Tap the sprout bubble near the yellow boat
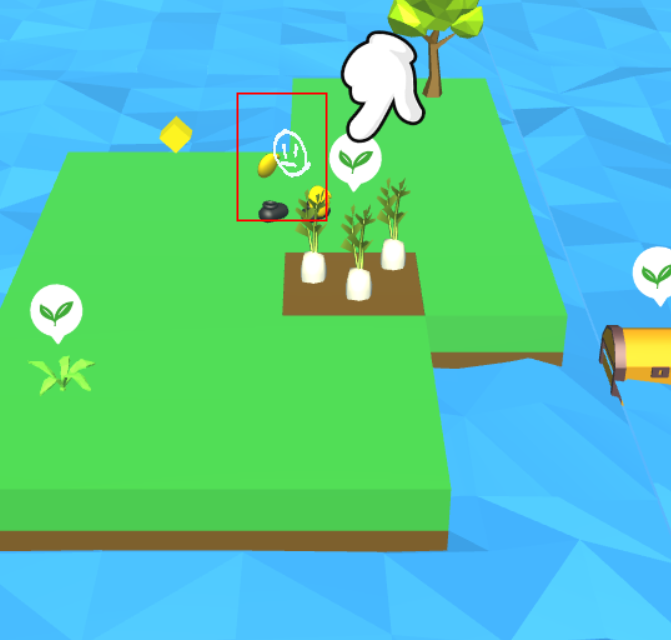 tap(655, 274)
